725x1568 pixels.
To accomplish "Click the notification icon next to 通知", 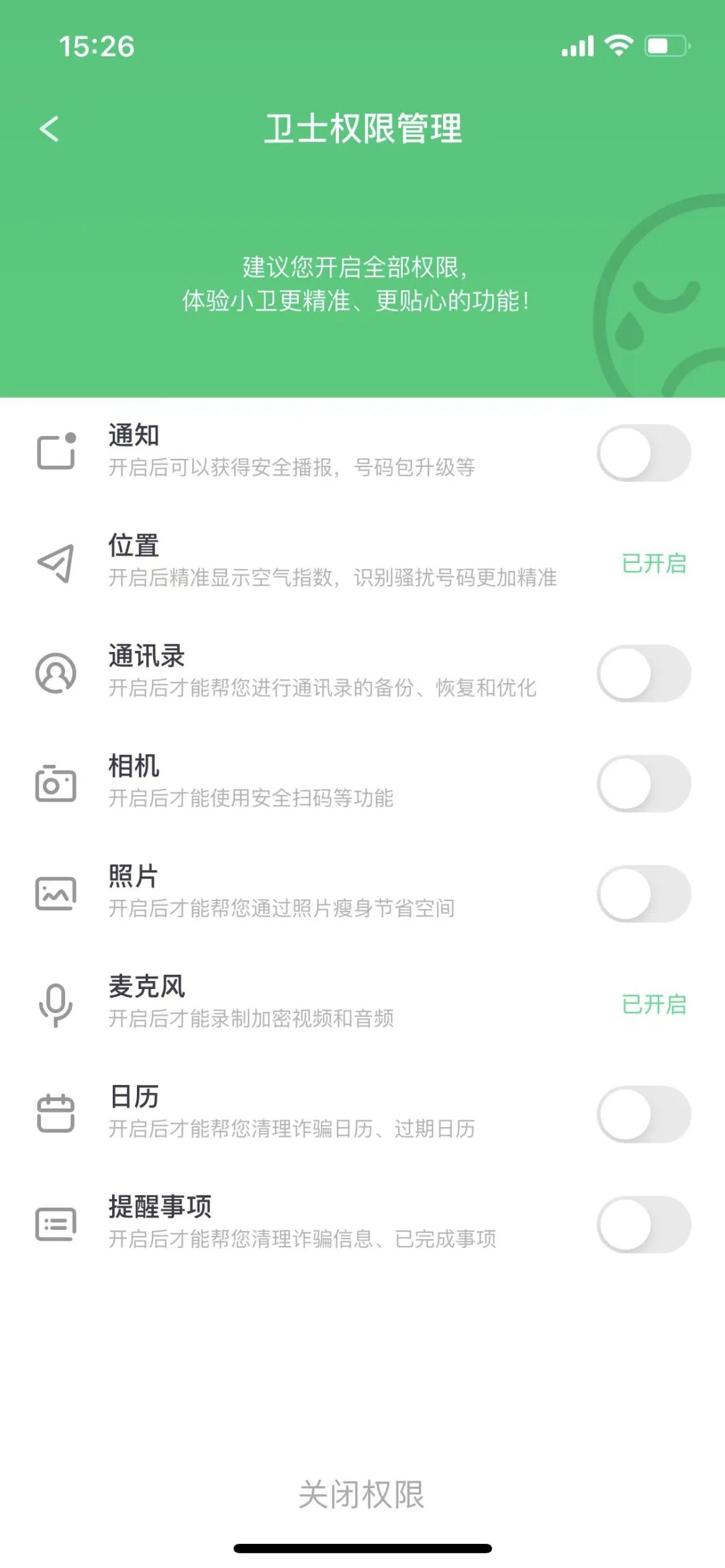I will point(55,452).
